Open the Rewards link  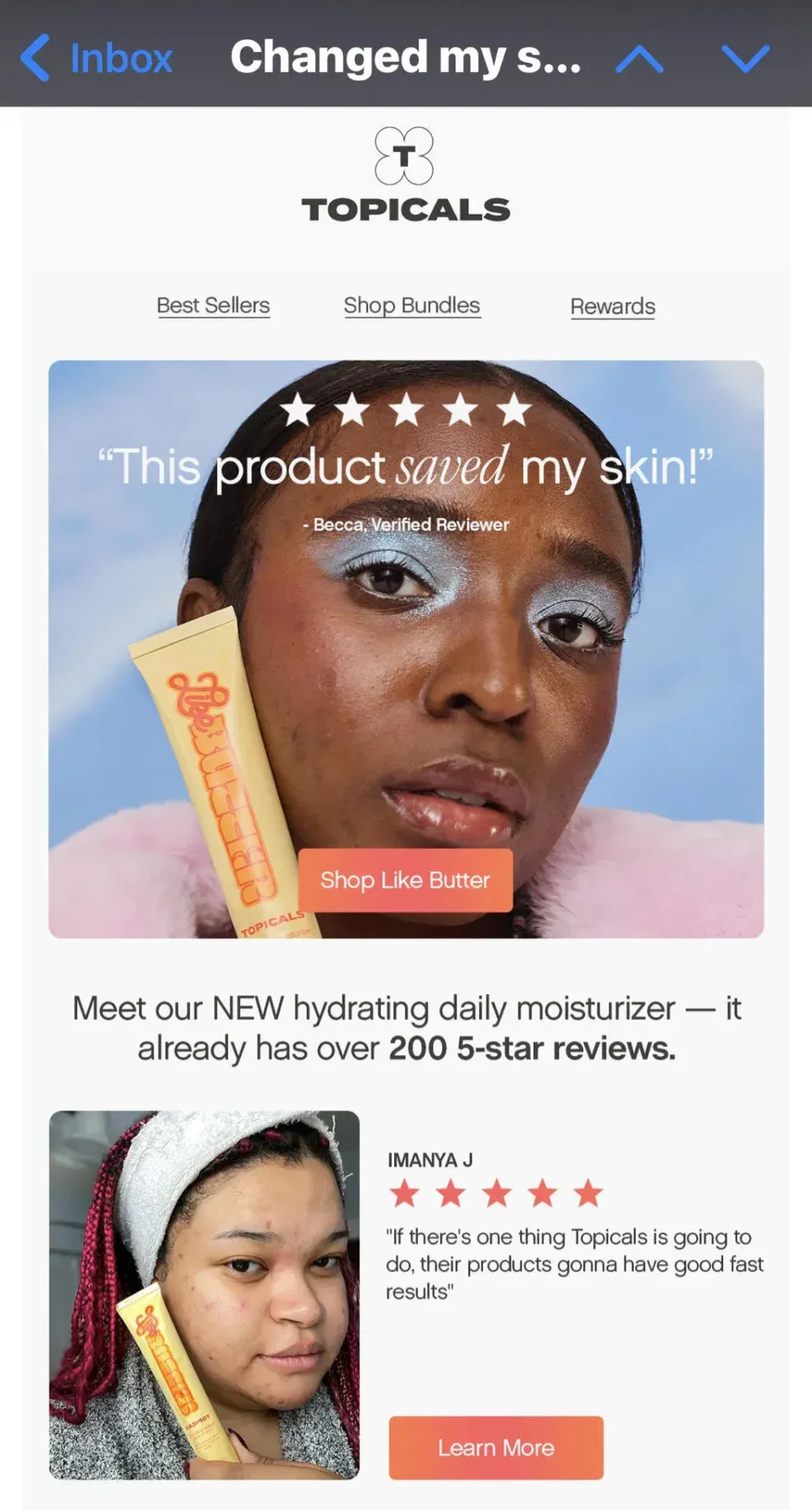(612, 306)
